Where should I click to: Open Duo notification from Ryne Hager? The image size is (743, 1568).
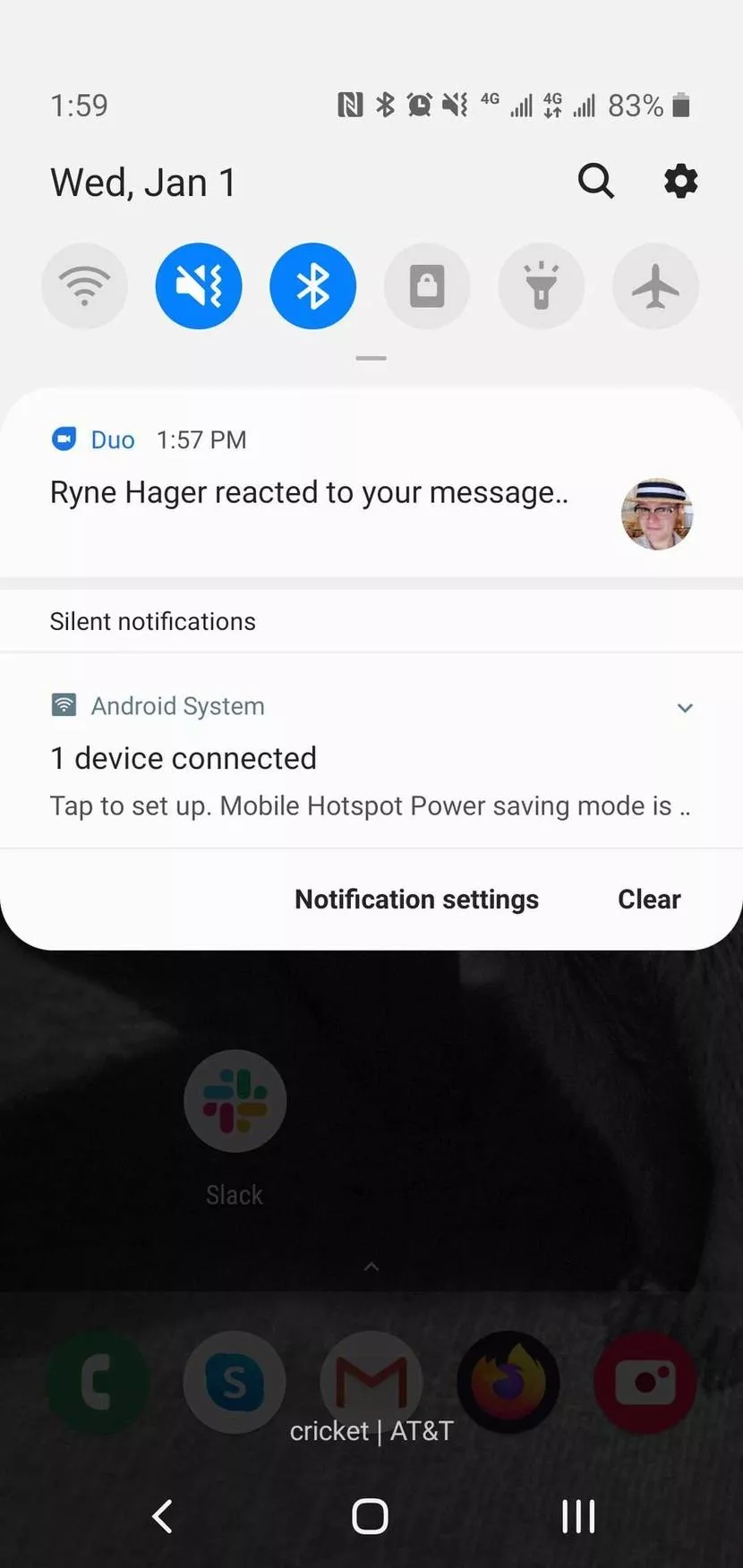(x=309, y=492)
